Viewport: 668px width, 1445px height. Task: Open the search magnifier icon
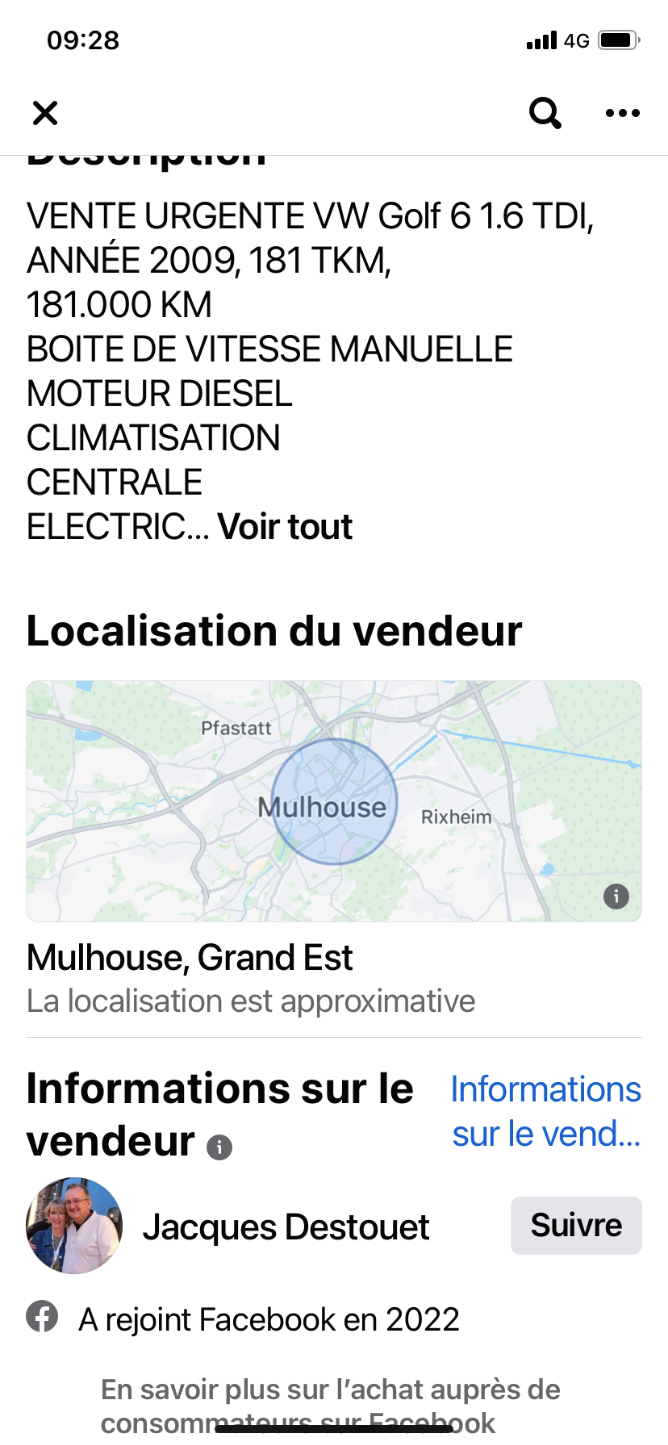pyautogui.click(x=545, y=113)
